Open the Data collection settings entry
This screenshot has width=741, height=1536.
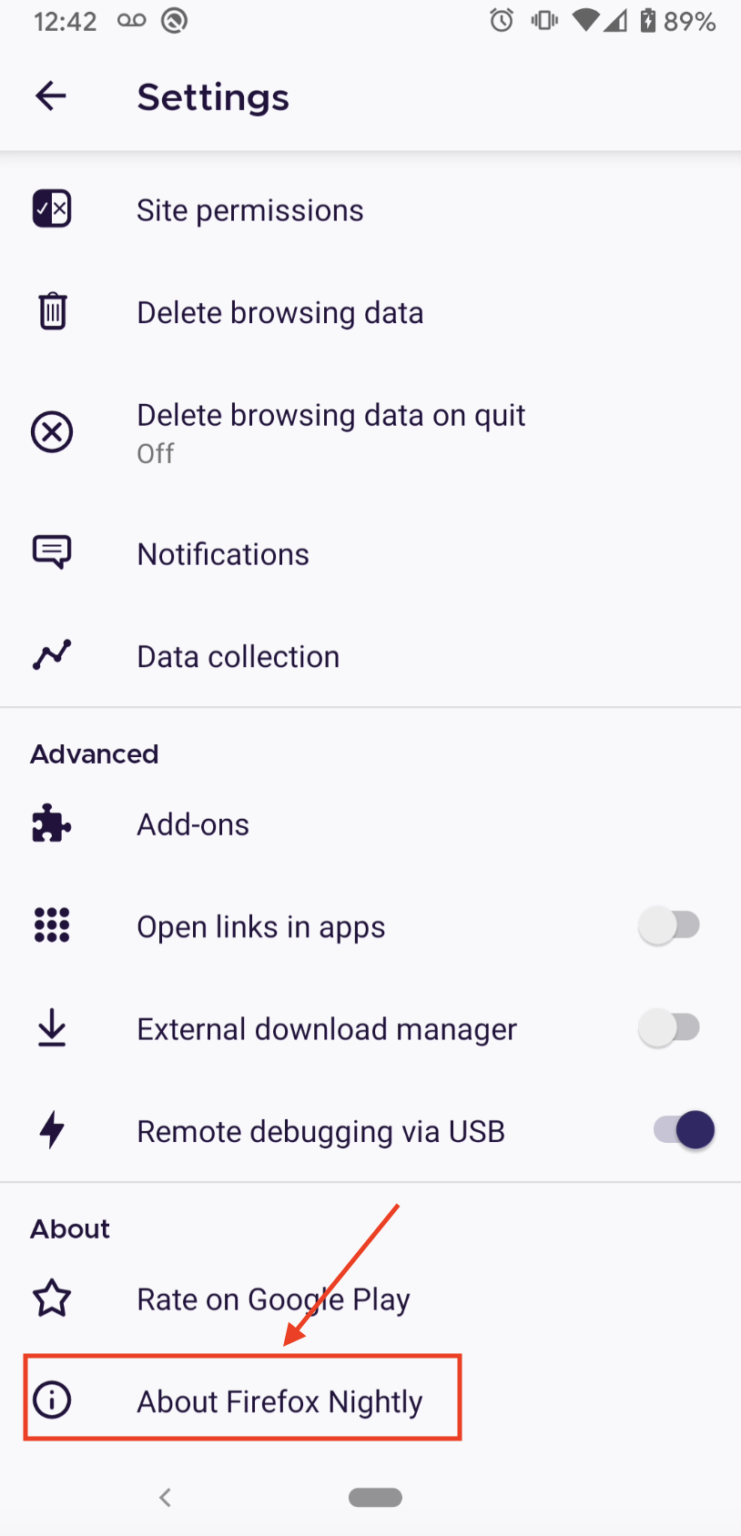(x=237, y=655)
